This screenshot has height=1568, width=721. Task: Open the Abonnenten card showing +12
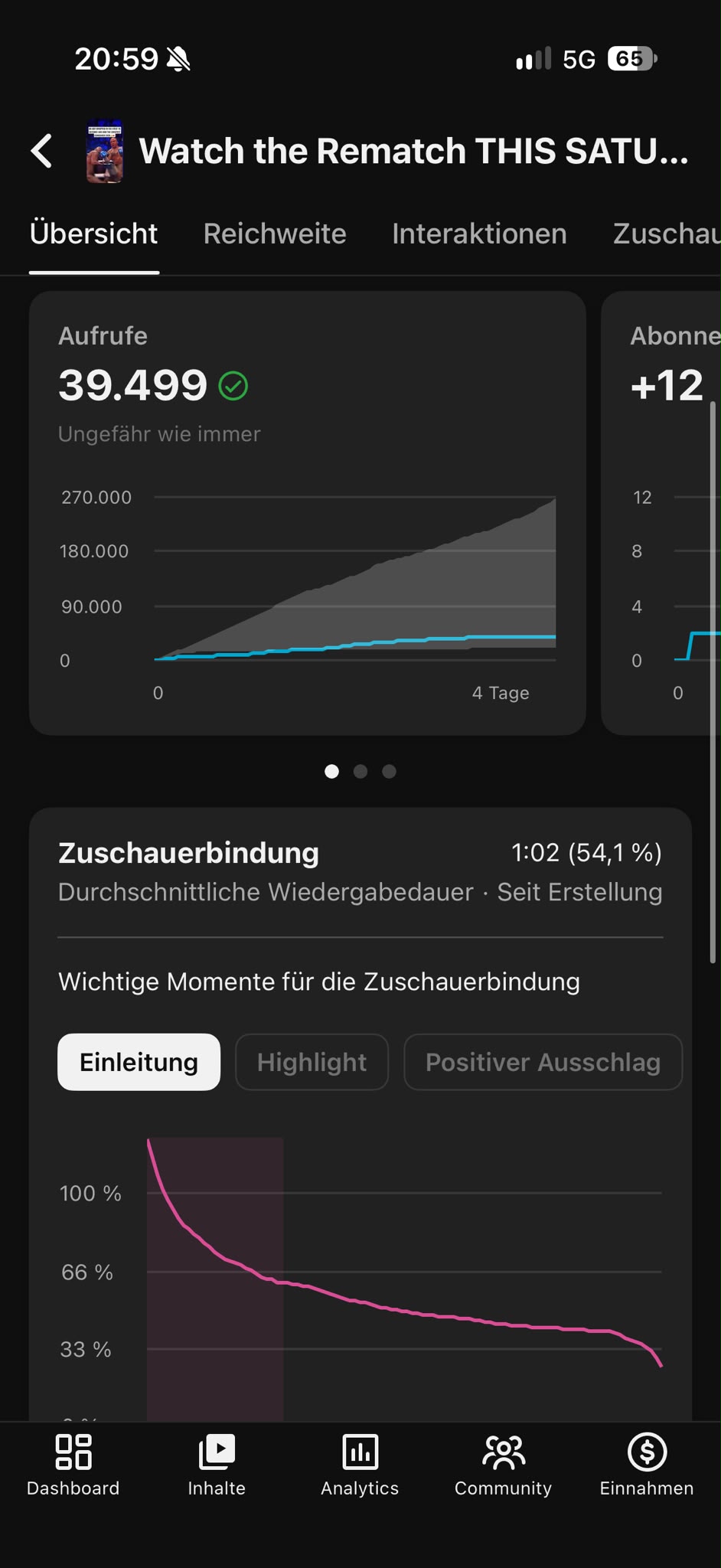(661, 513)
